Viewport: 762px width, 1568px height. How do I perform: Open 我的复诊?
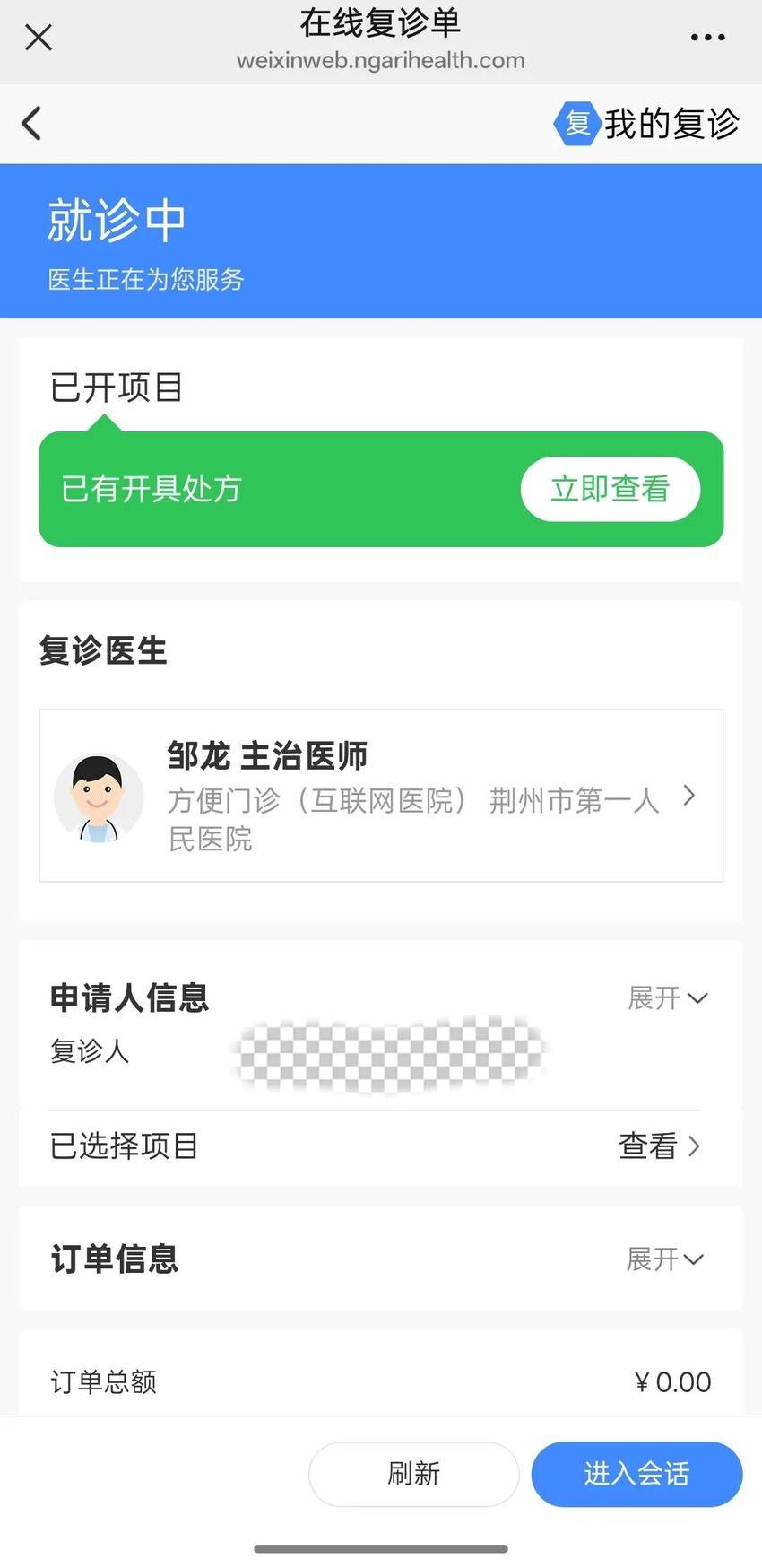[x=647, y=124]
